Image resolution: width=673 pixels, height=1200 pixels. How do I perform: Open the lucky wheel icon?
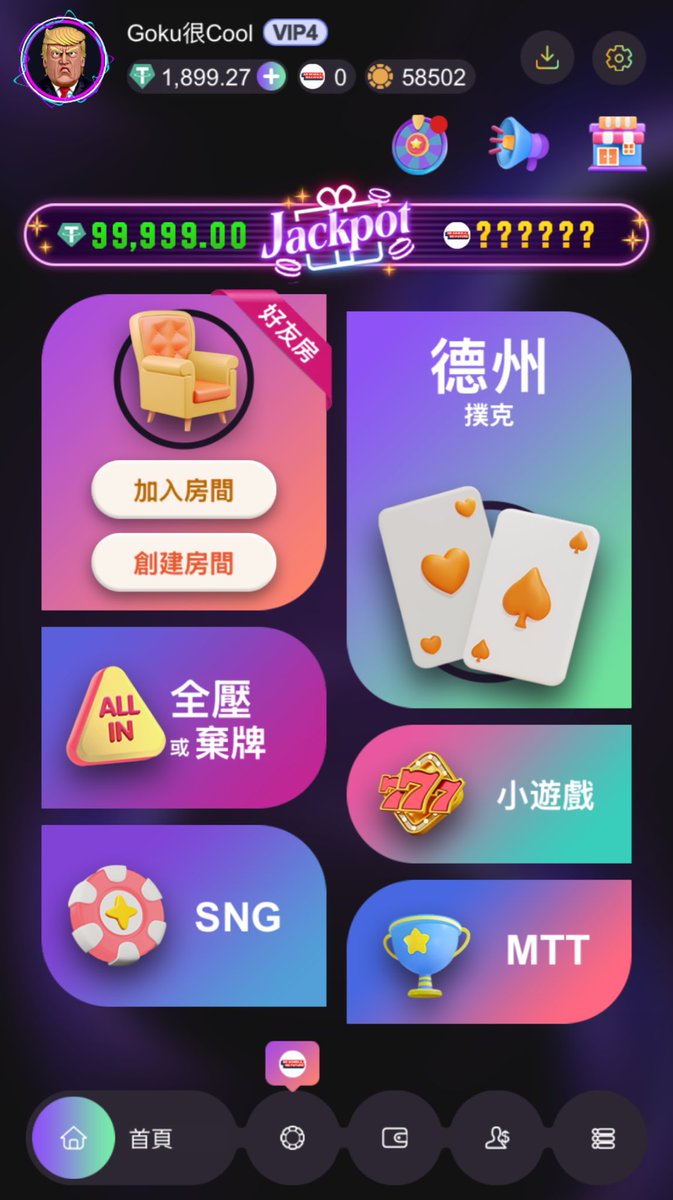coord(419,145)
